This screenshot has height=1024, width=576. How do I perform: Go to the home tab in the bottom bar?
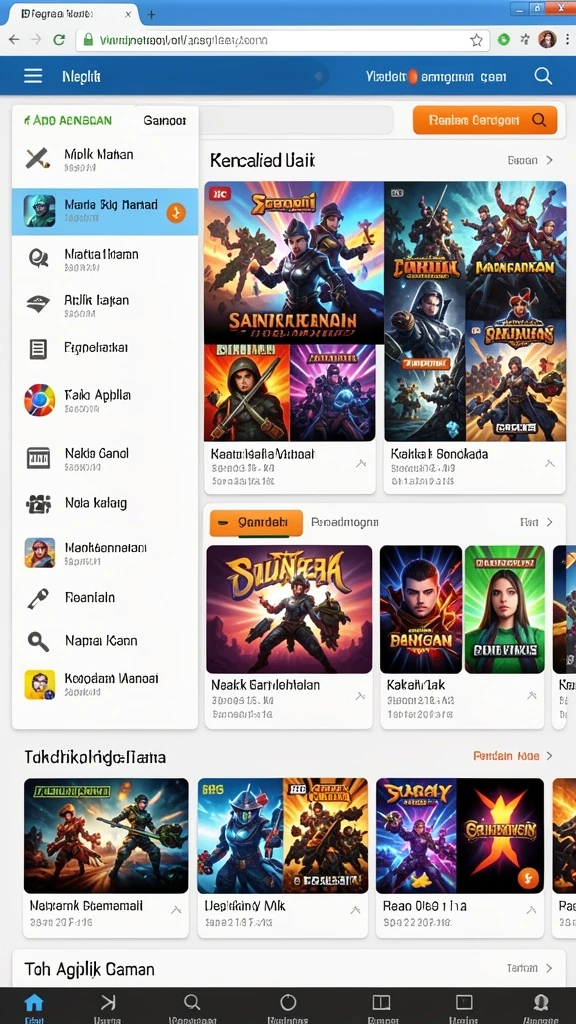tap(34, 1006)
